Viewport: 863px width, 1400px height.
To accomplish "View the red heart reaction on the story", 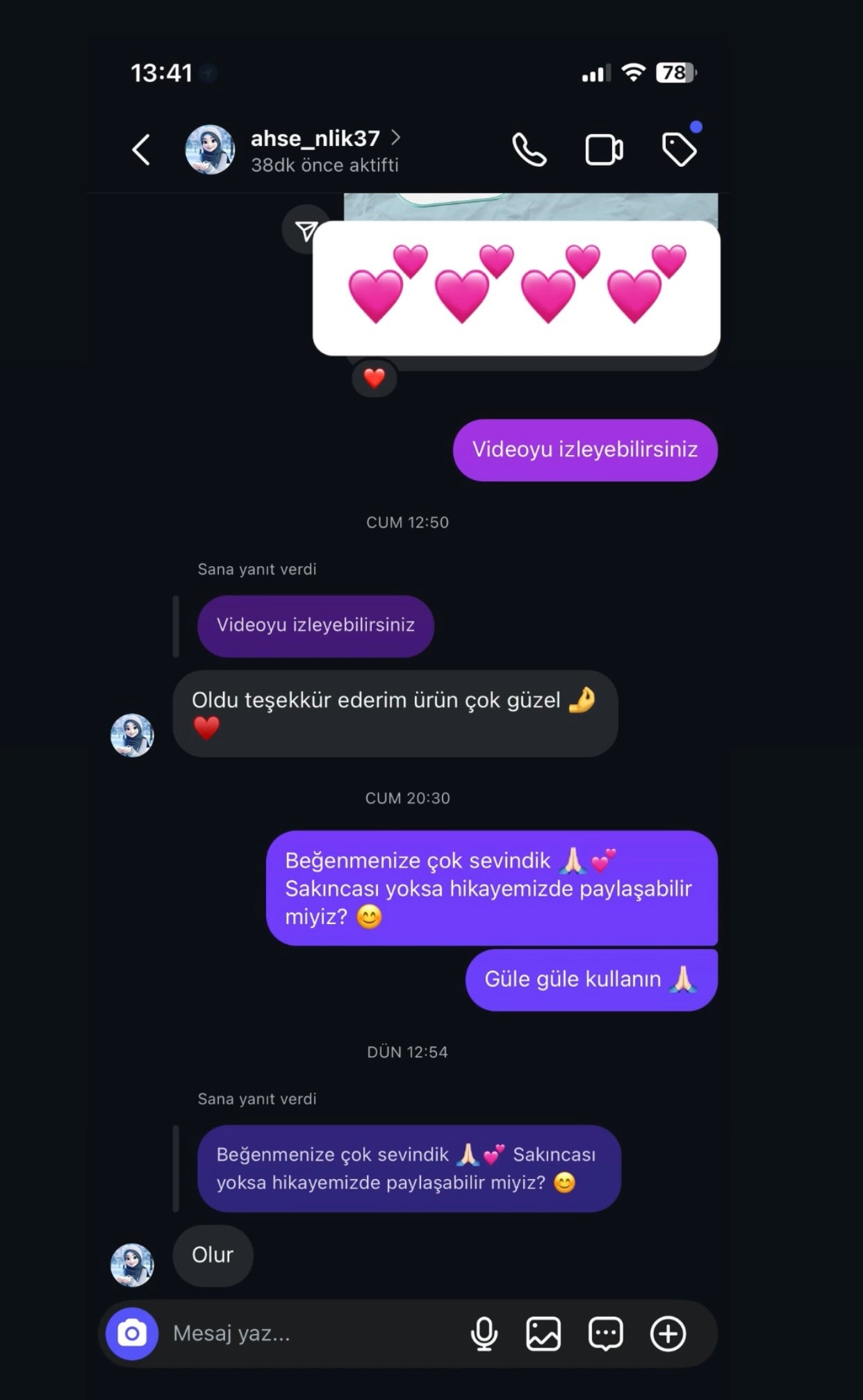I will 375,379.
